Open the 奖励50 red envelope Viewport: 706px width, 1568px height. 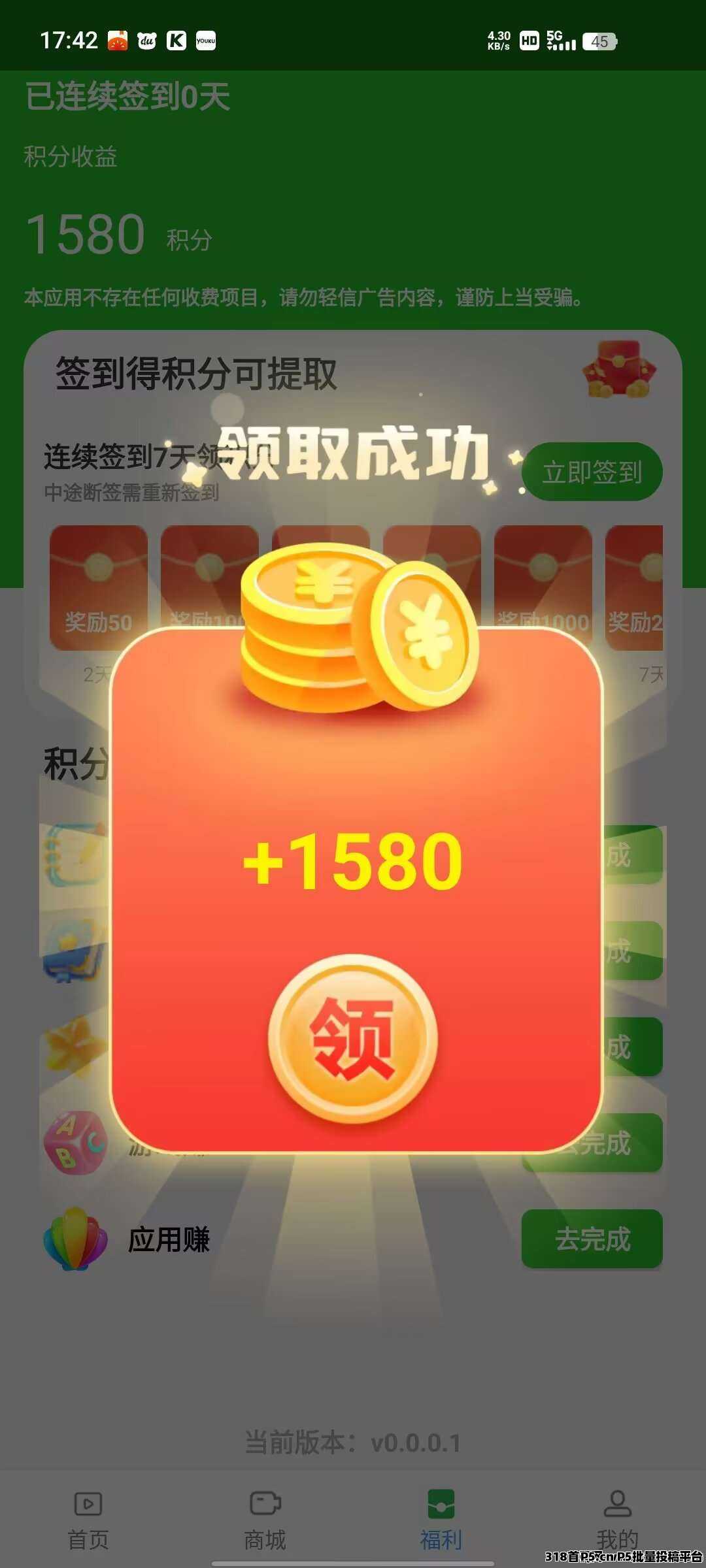coord(98,587)
